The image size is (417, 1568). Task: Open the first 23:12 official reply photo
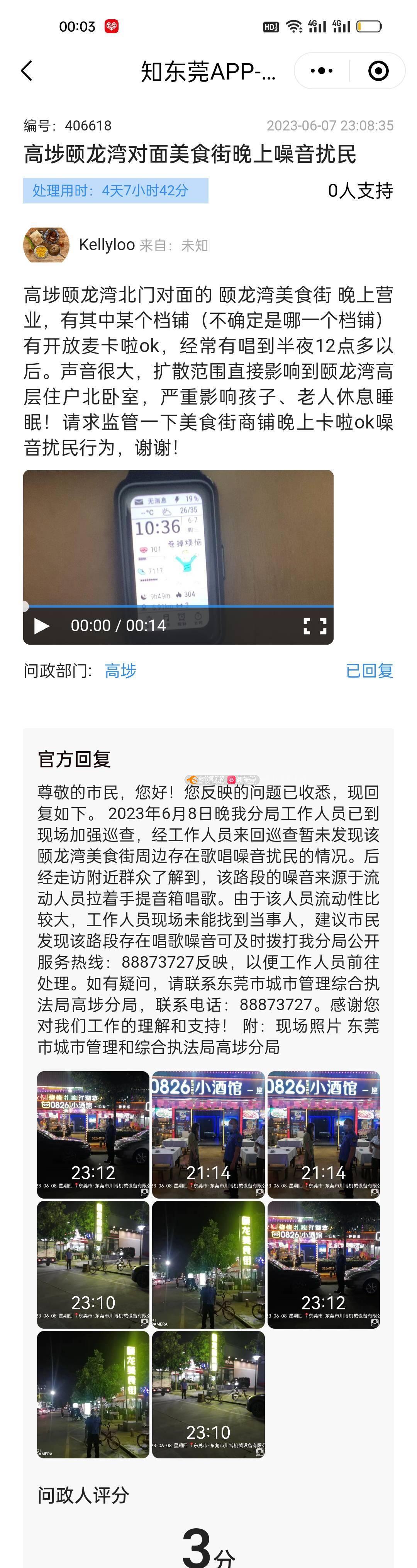point(93,1135)
